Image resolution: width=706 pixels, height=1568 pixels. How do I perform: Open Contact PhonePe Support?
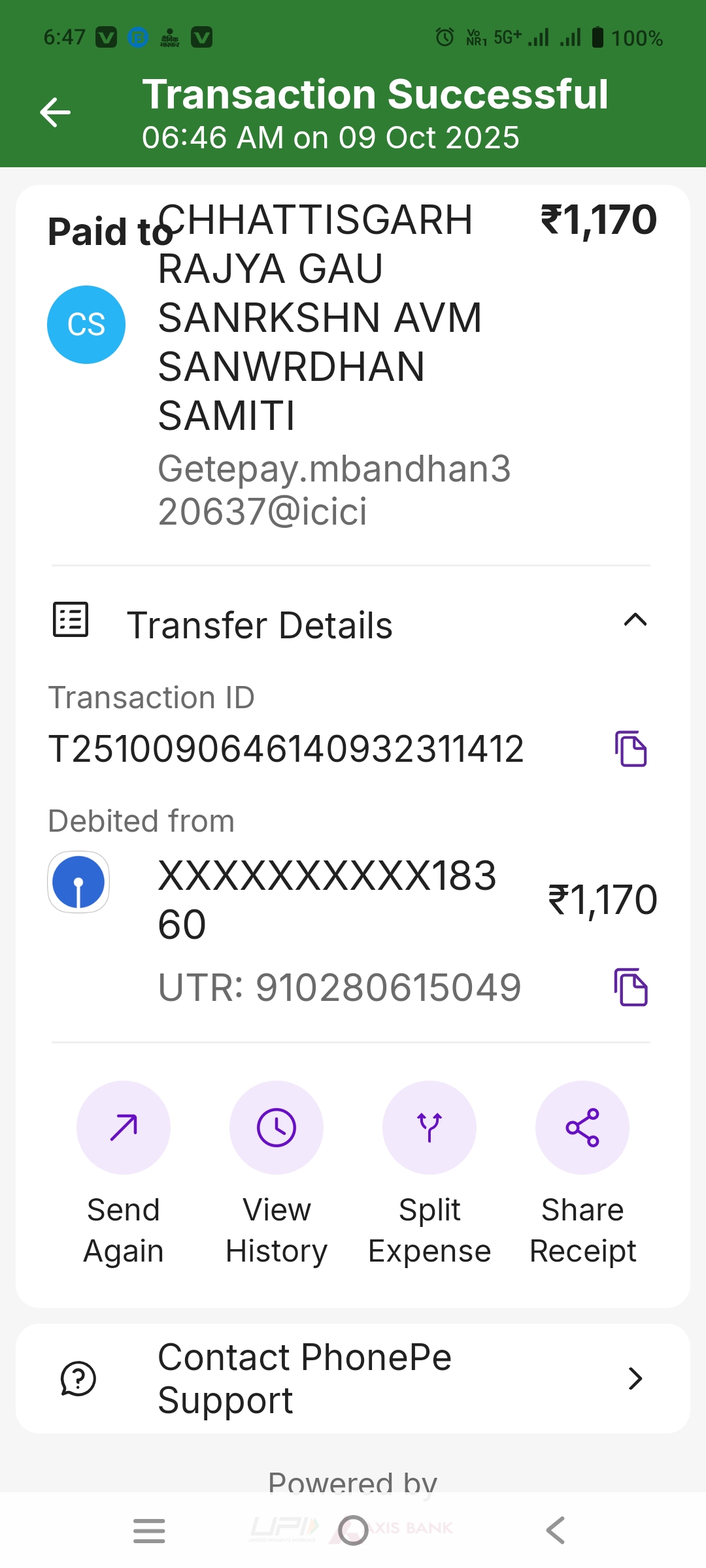(x=353, y=1379)
